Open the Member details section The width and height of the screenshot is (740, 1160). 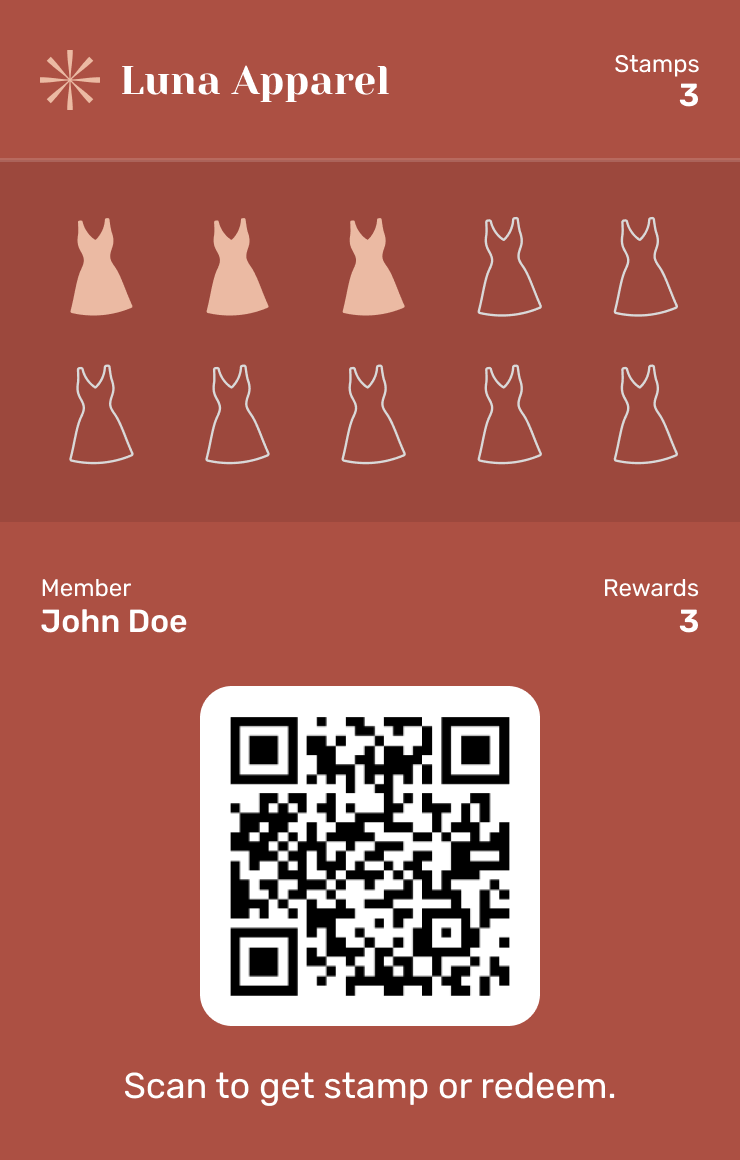pyautogui.click(x=113, y=605)
